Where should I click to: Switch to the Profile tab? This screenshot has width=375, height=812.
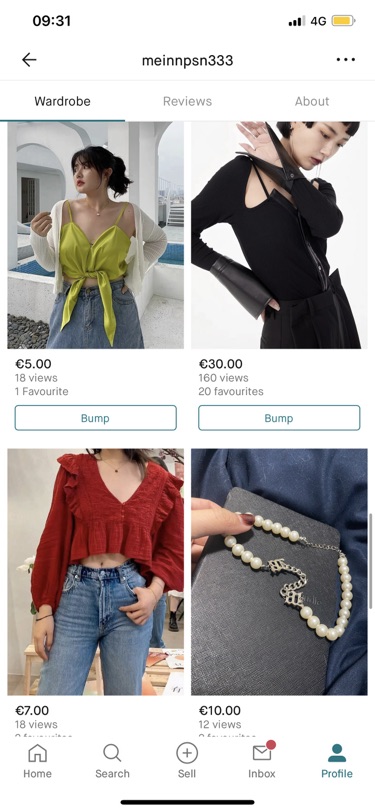coord(337,761)
